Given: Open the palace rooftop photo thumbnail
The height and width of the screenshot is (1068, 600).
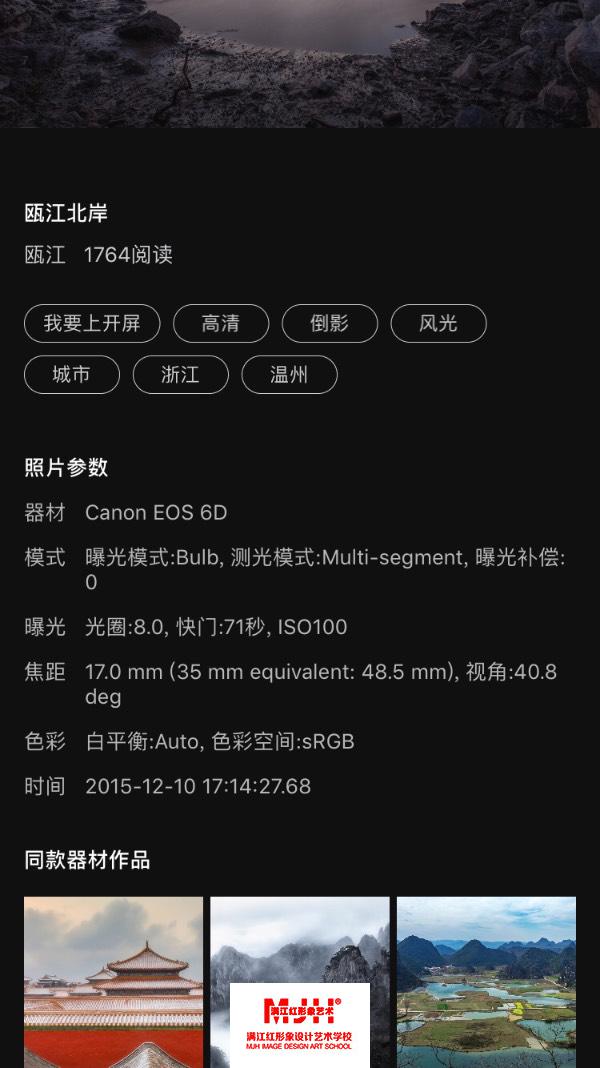Looking at the screenshot, I should [113, 982].
